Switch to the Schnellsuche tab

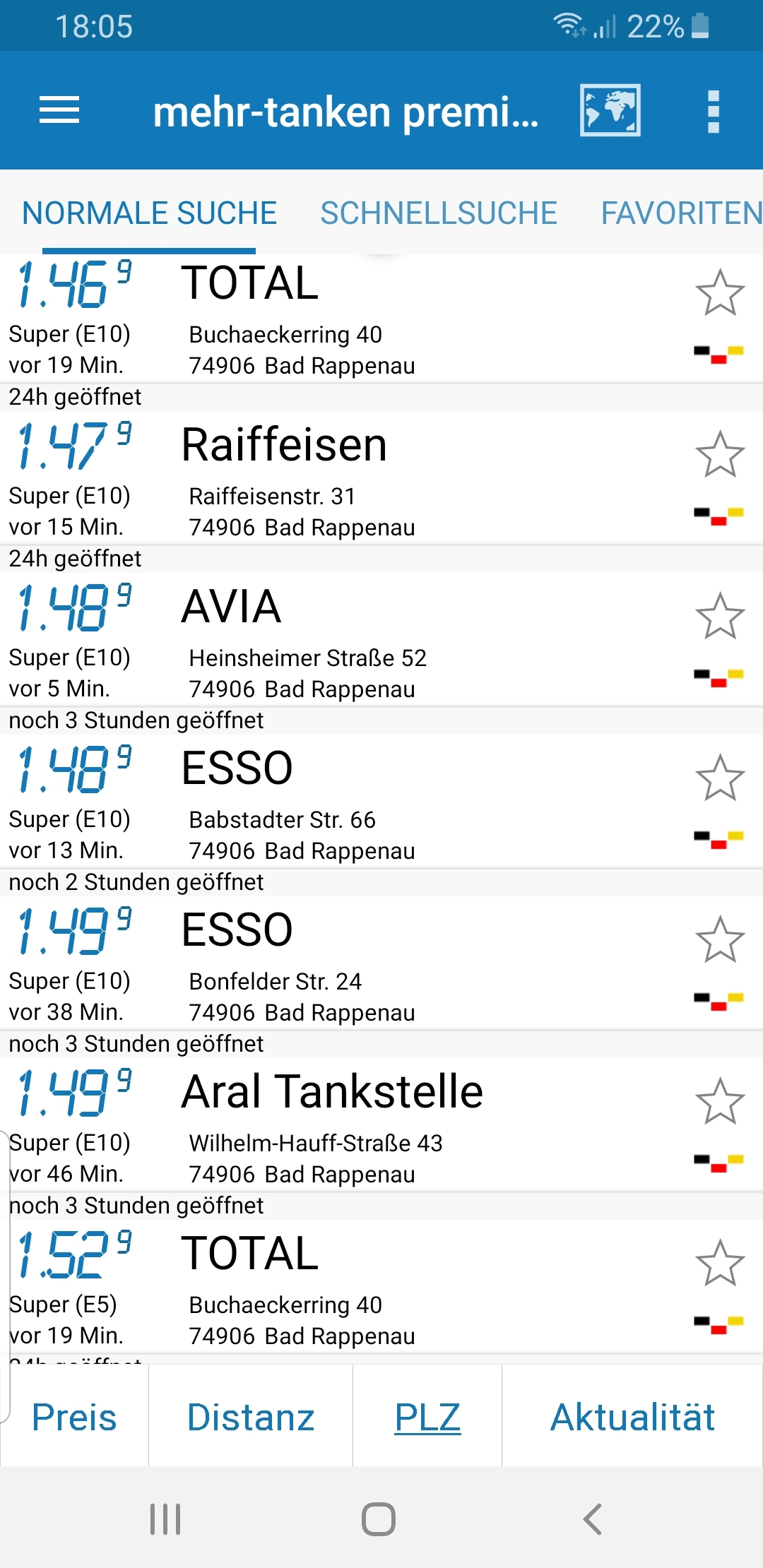(x=439, y=213)
